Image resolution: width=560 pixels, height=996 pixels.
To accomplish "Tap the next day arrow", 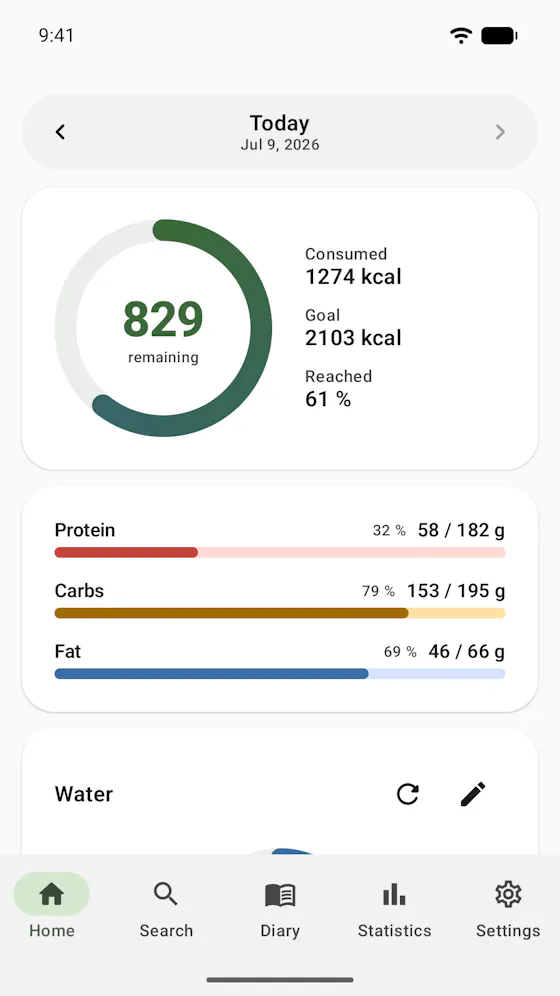I will pyautogui.click(x=500, y=132).
